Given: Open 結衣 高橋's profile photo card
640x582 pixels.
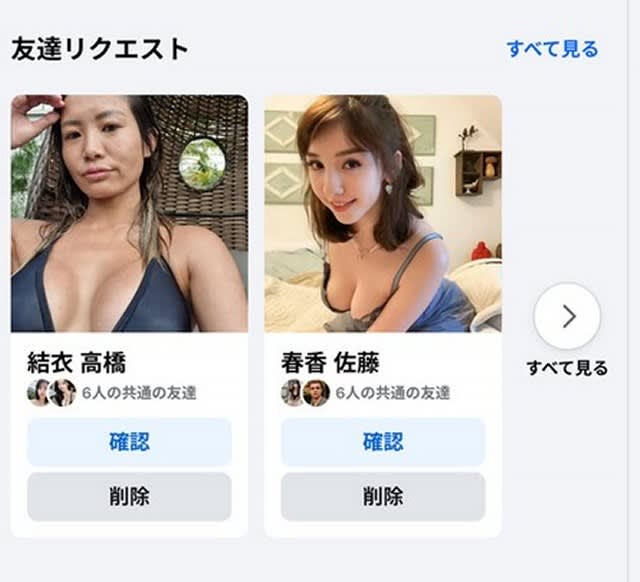Looking at the screenshot, I should pos(129,213).
